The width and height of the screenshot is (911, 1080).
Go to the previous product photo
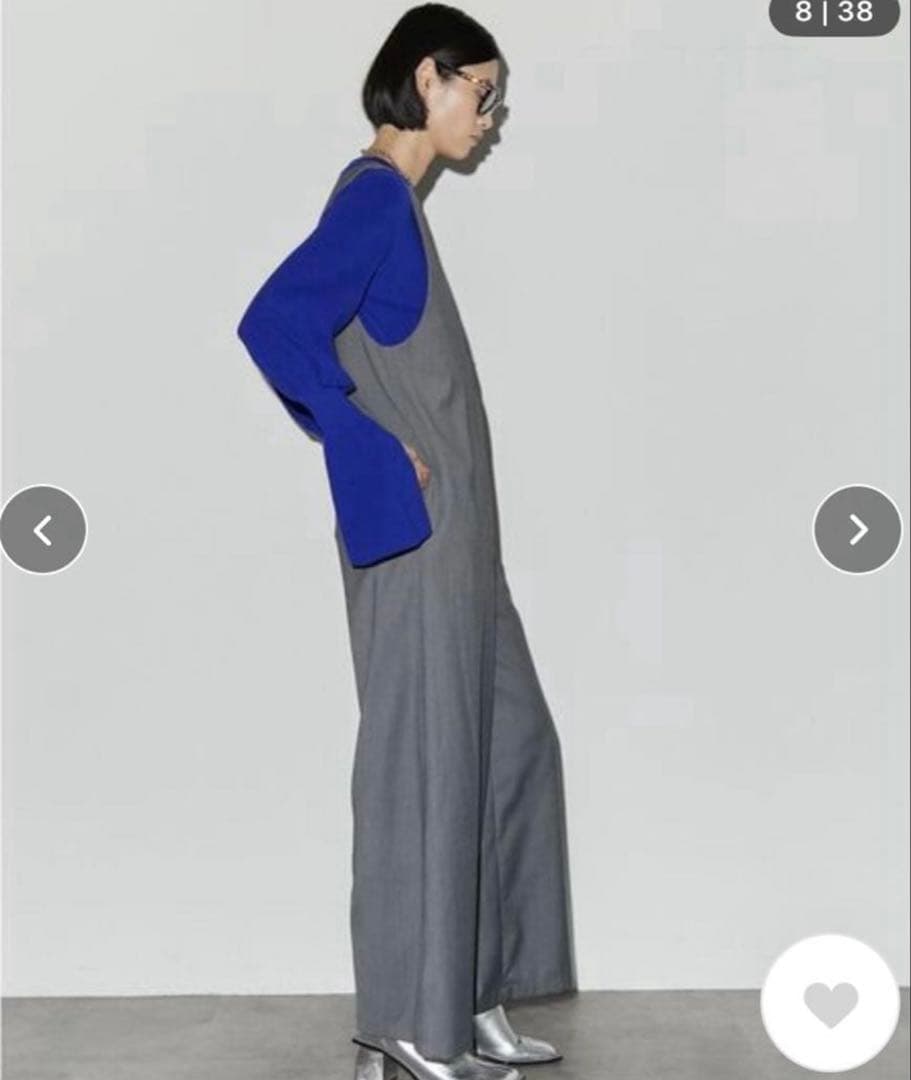(x=42, y=530)
